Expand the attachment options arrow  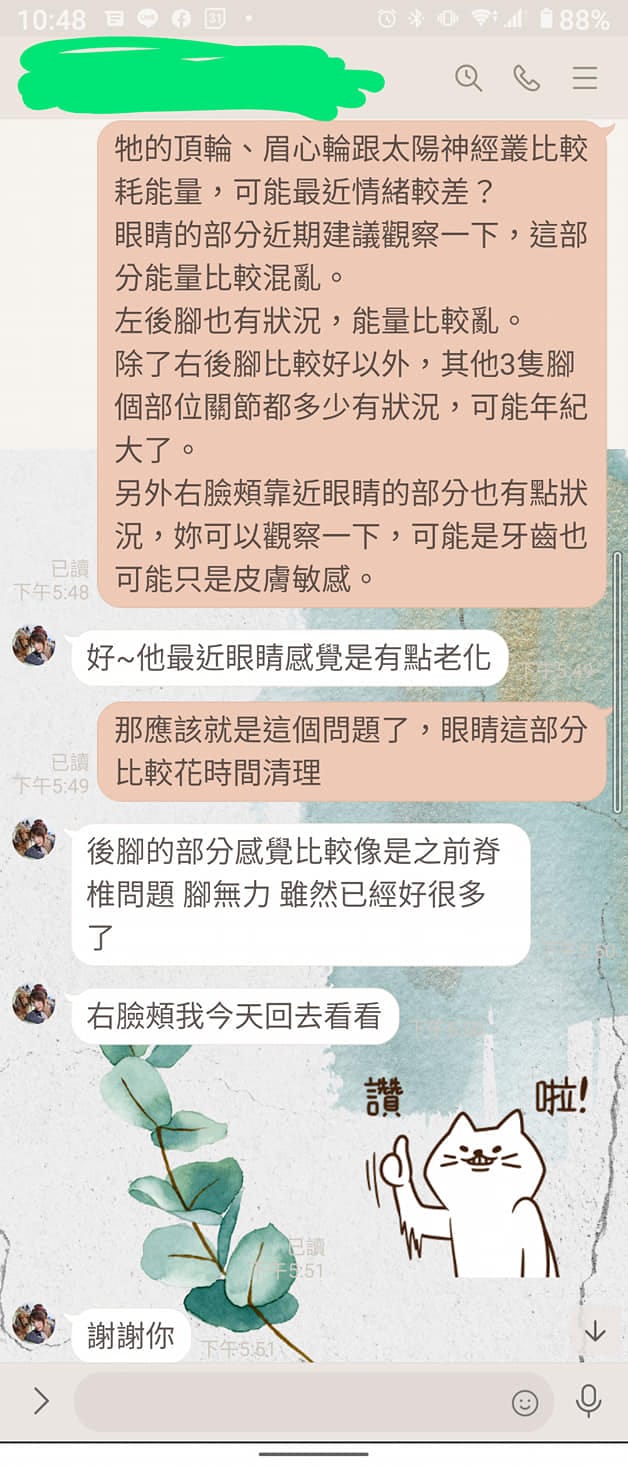pyautogui.click(x=41, y=1401)
